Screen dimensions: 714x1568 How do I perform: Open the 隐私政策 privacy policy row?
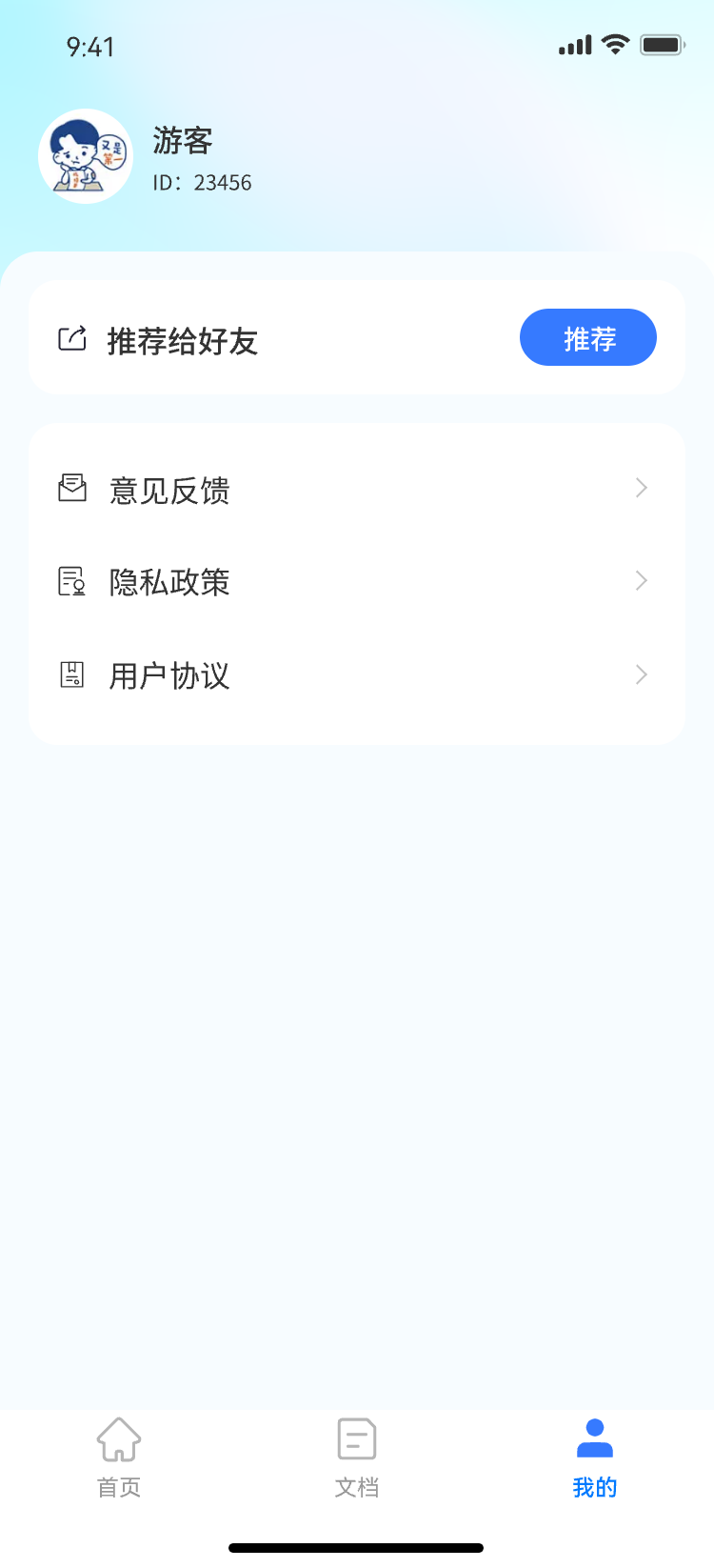point(357,582)
